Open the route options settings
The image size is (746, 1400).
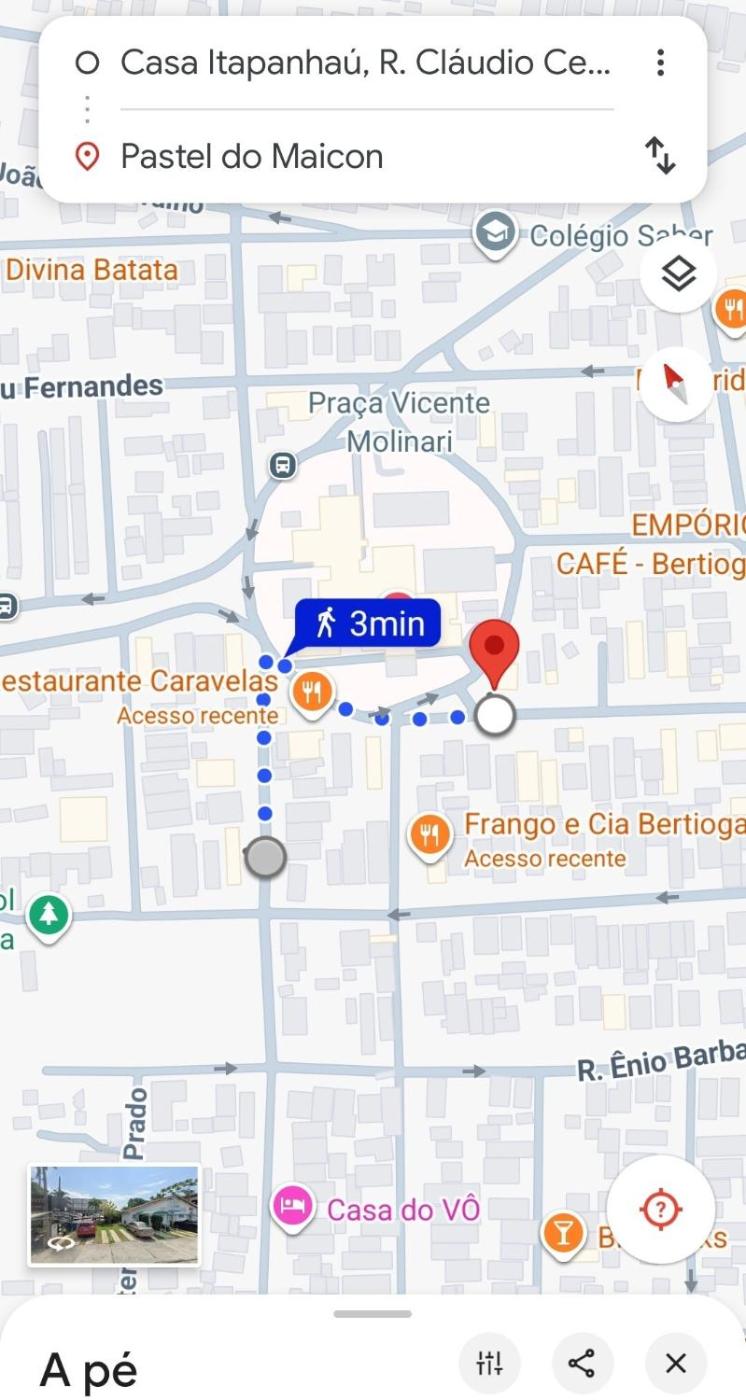pos(489,1362)
